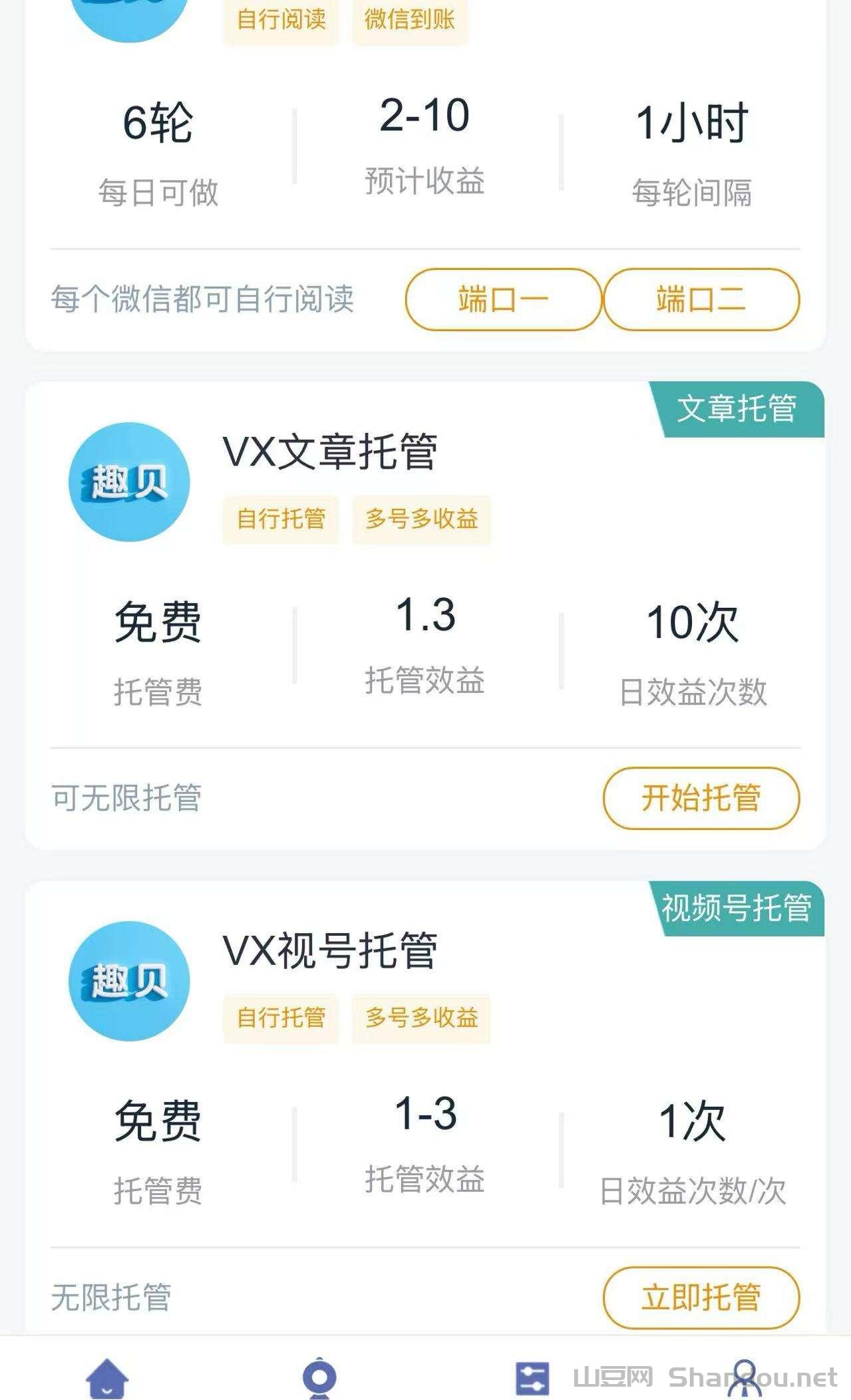Tap 立即托管 for VX视号托管
The height and width of the screenshot is (1400, 851).
pos(701,1298)
